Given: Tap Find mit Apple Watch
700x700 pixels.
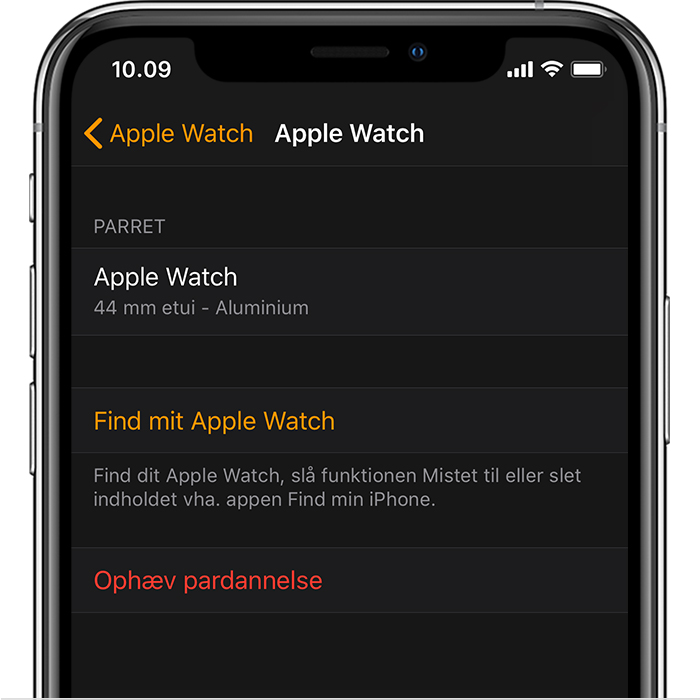Looking at the screenshot, I should (x=214, y=421).
